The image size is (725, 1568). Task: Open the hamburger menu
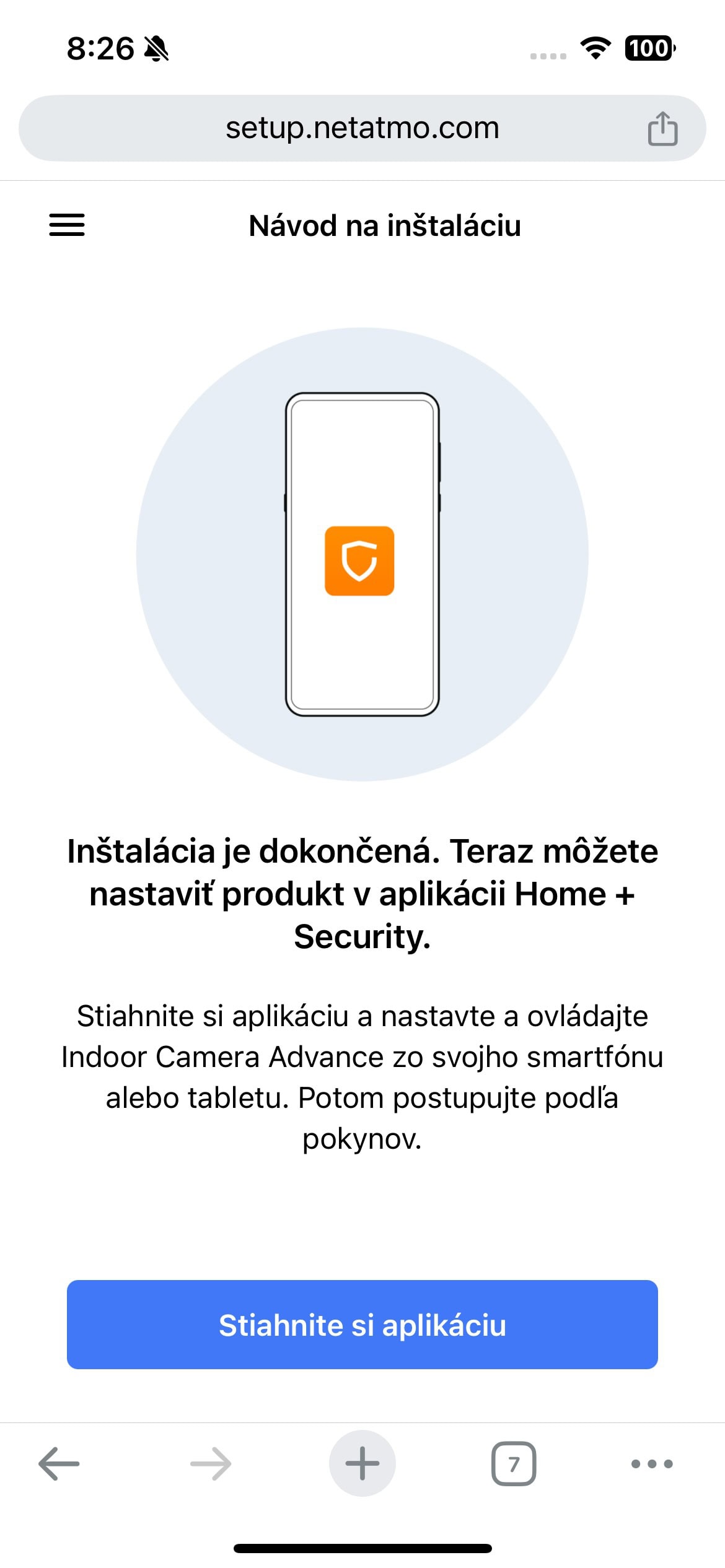coord(67,225)
